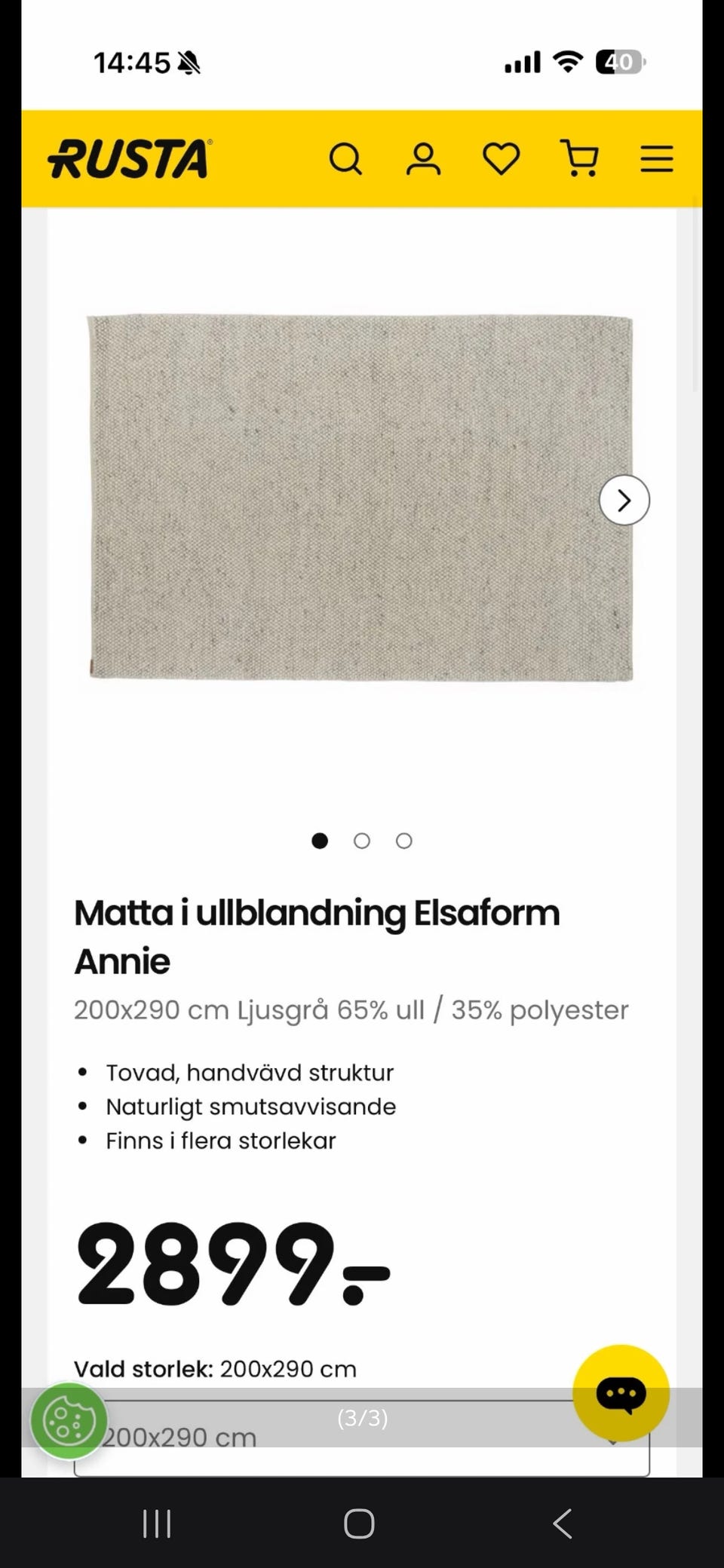724x1568 pixels.
Task: Tap the Android back navigation icon
Action: point(562,1524)
